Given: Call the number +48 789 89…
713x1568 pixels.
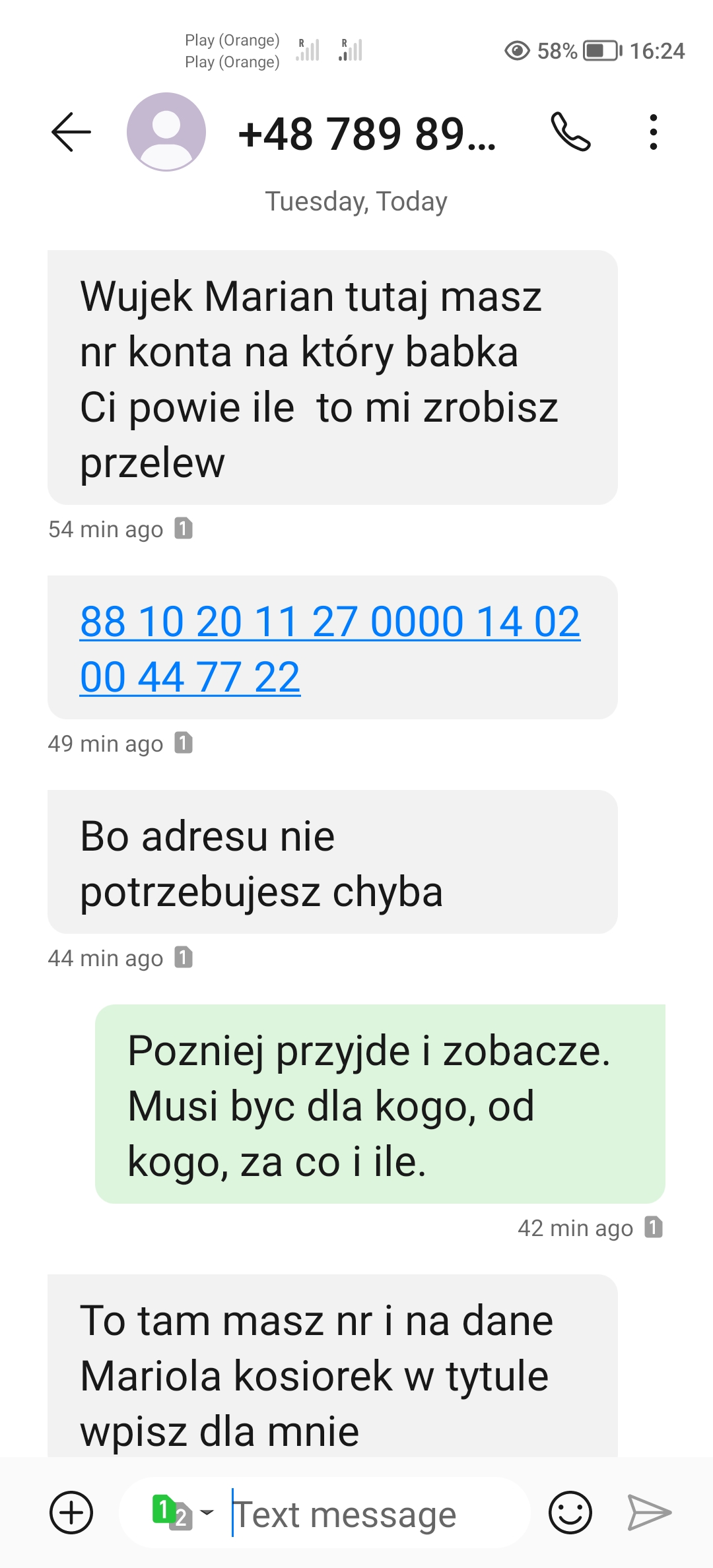Looking at the screenshot, I should tap(570, 132).
